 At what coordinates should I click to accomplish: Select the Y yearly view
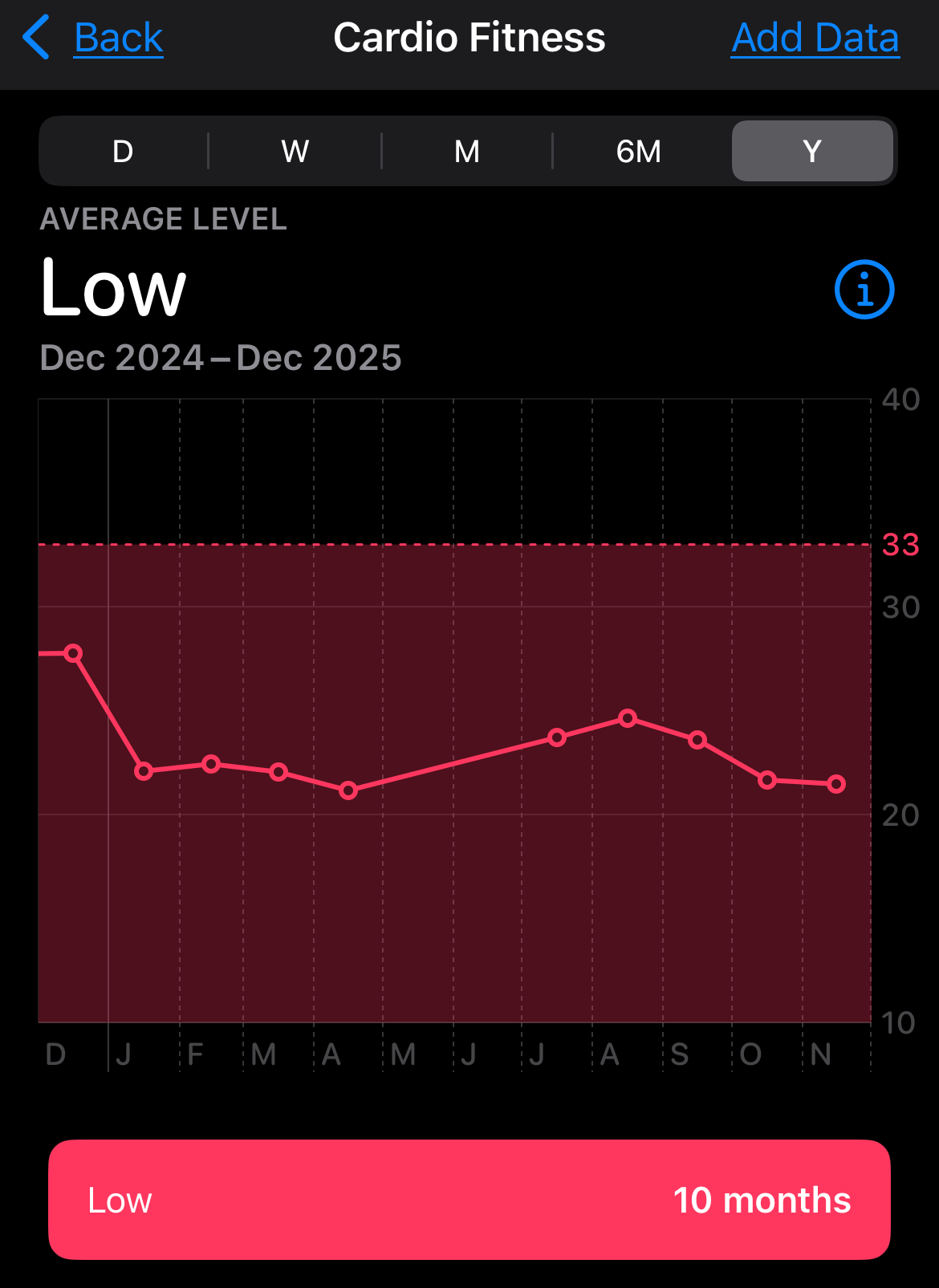tap(812, 152)
